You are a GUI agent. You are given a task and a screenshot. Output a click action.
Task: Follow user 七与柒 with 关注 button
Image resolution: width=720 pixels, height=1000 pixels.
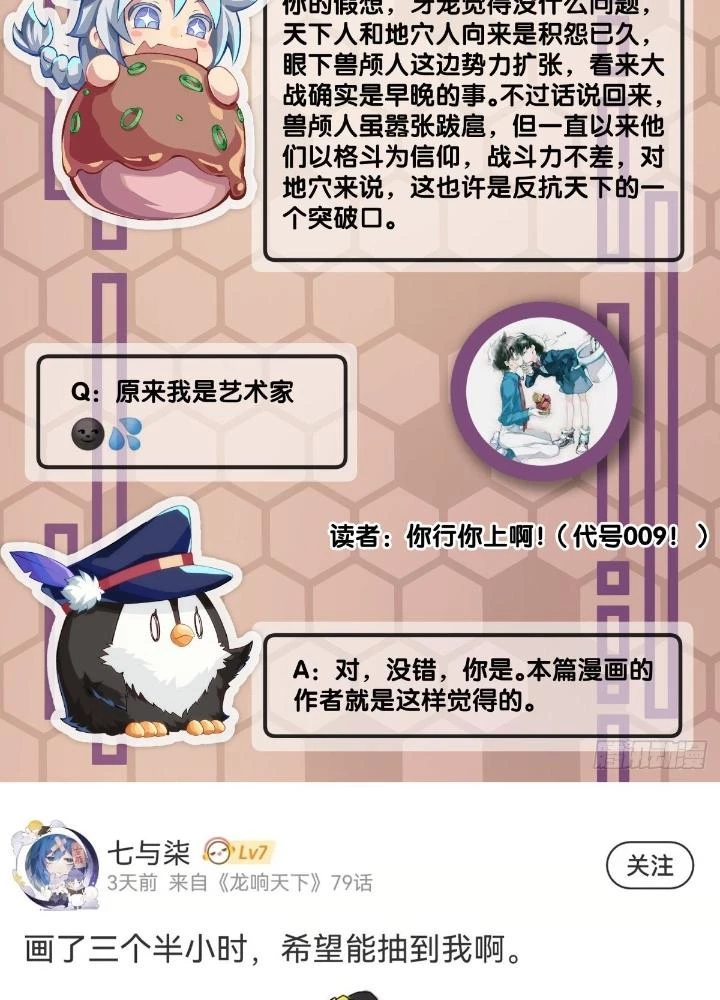(x=649, y=866)
